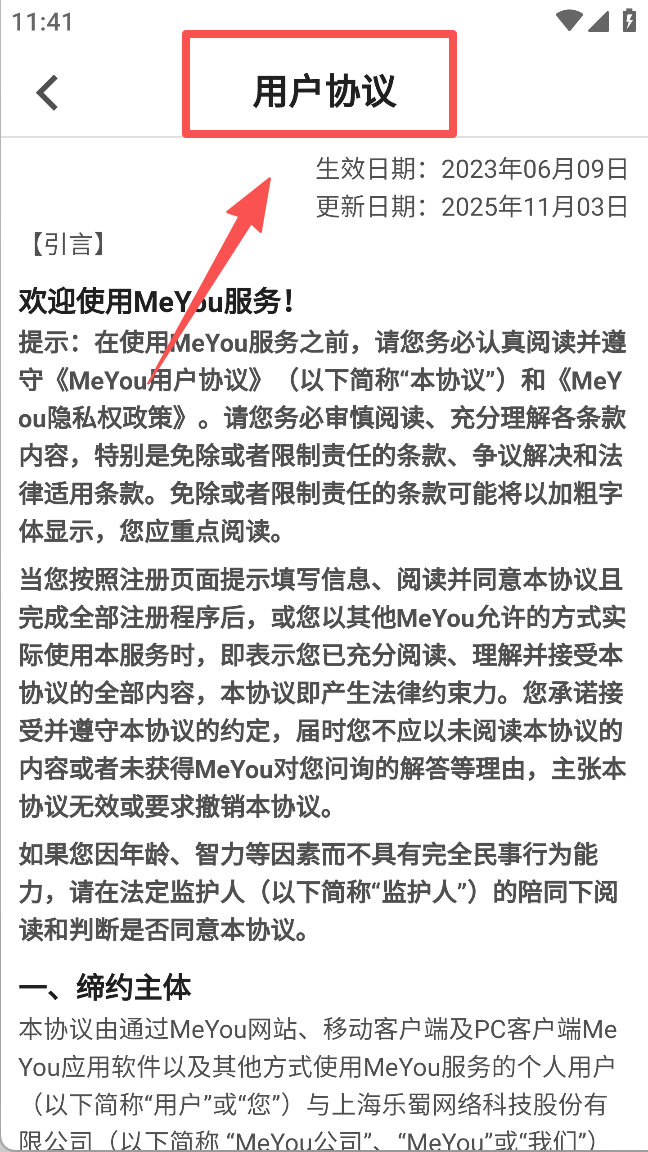648x1152 pixels.
Task: Go back from the 用户协议 page
Action: click(x=47, y=92)
